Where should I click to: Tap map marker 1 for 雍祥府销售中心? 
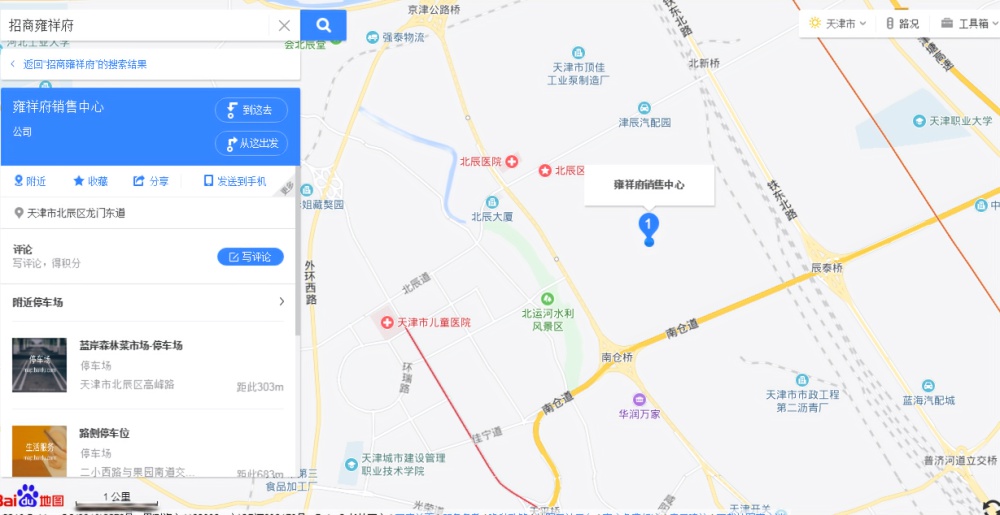tap(649, 226)
